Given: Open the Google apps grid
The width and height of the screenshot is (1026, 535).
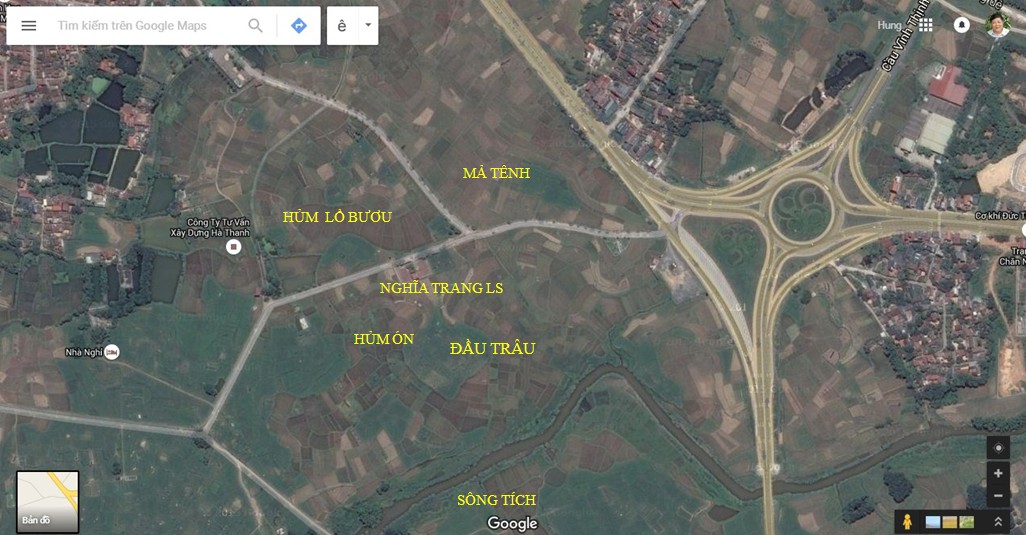Looking at the screenshot, I should pos(926,25).
